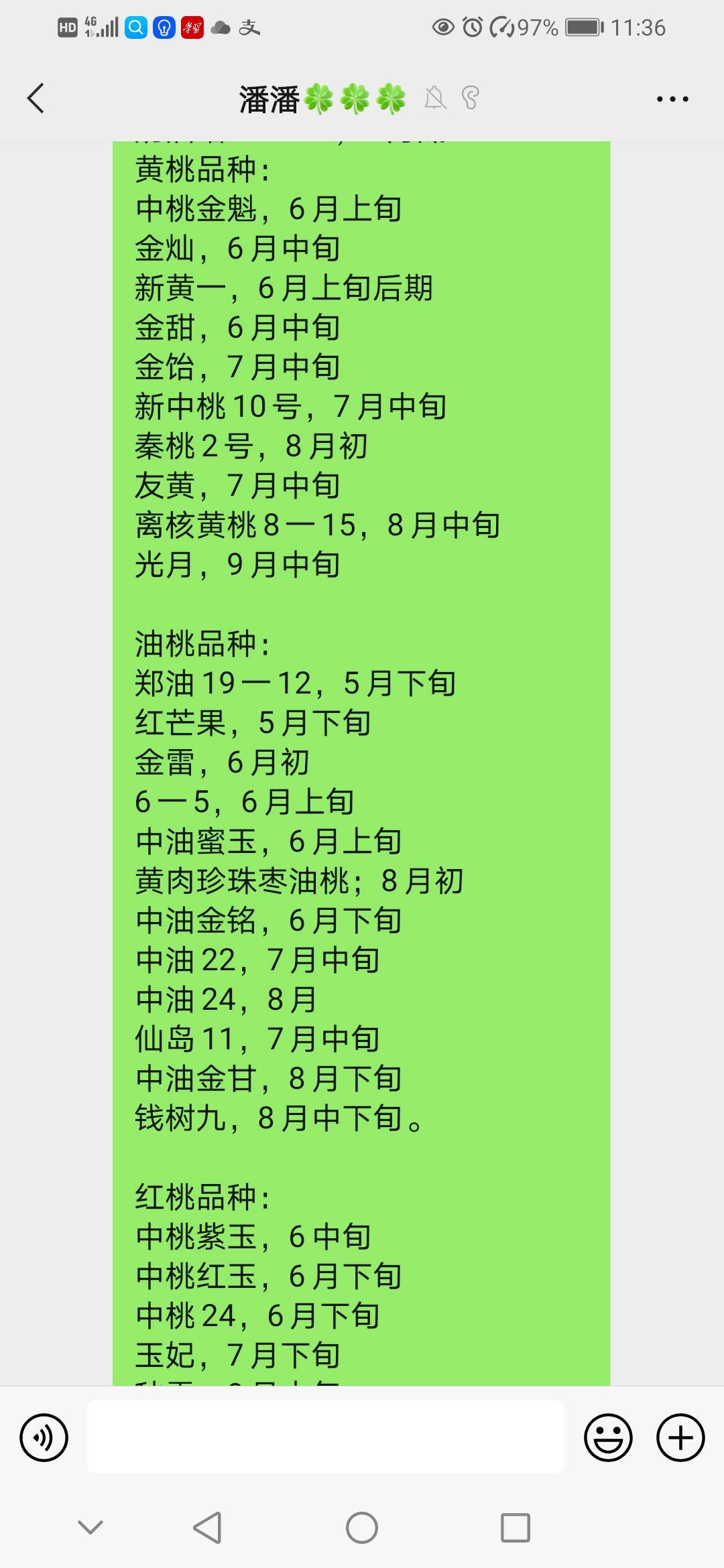
Task: Open the chat's three-dot menu
Action: [672, 99]
